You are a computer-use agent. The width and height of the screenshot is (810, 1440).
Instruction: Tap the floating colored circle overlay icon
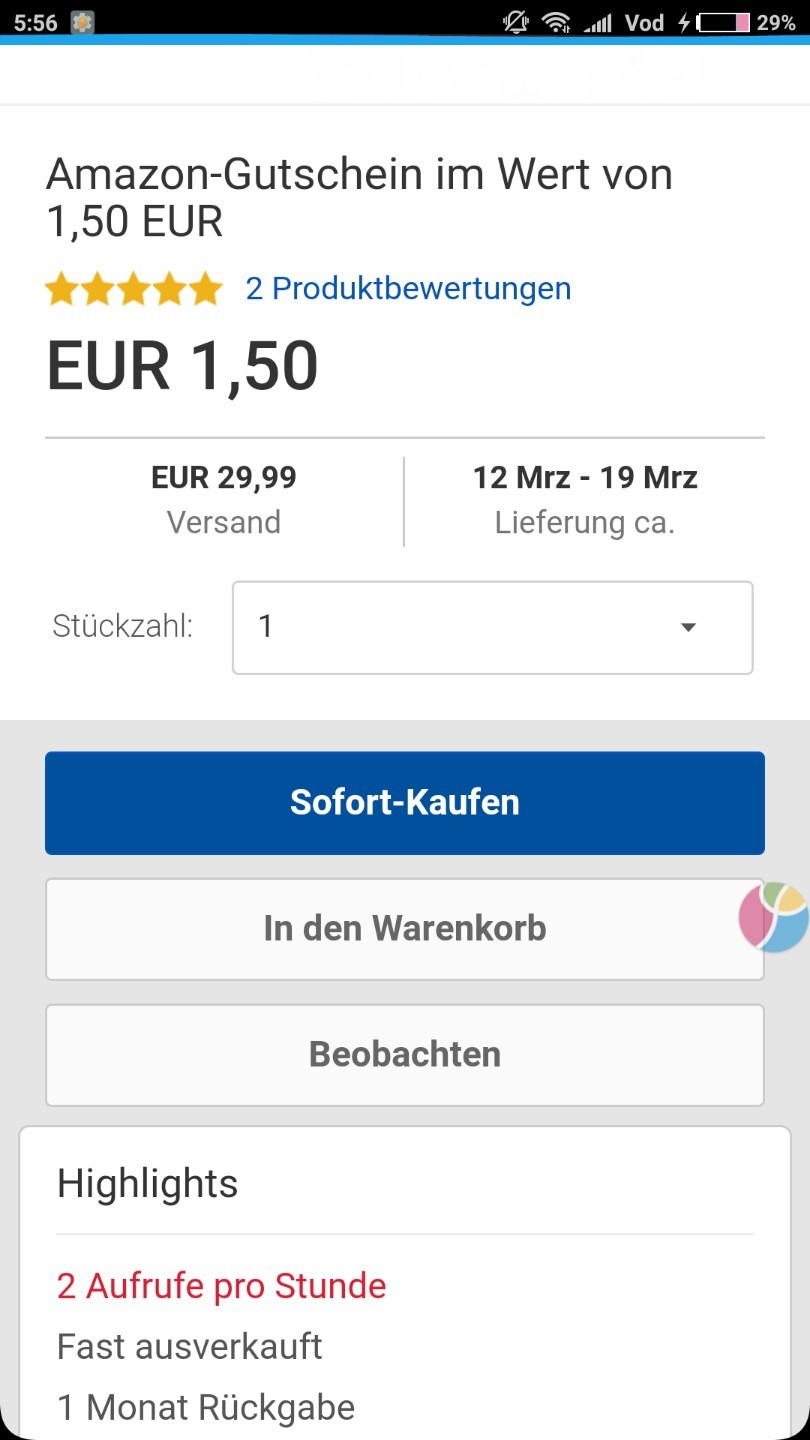tap(773, 917)
